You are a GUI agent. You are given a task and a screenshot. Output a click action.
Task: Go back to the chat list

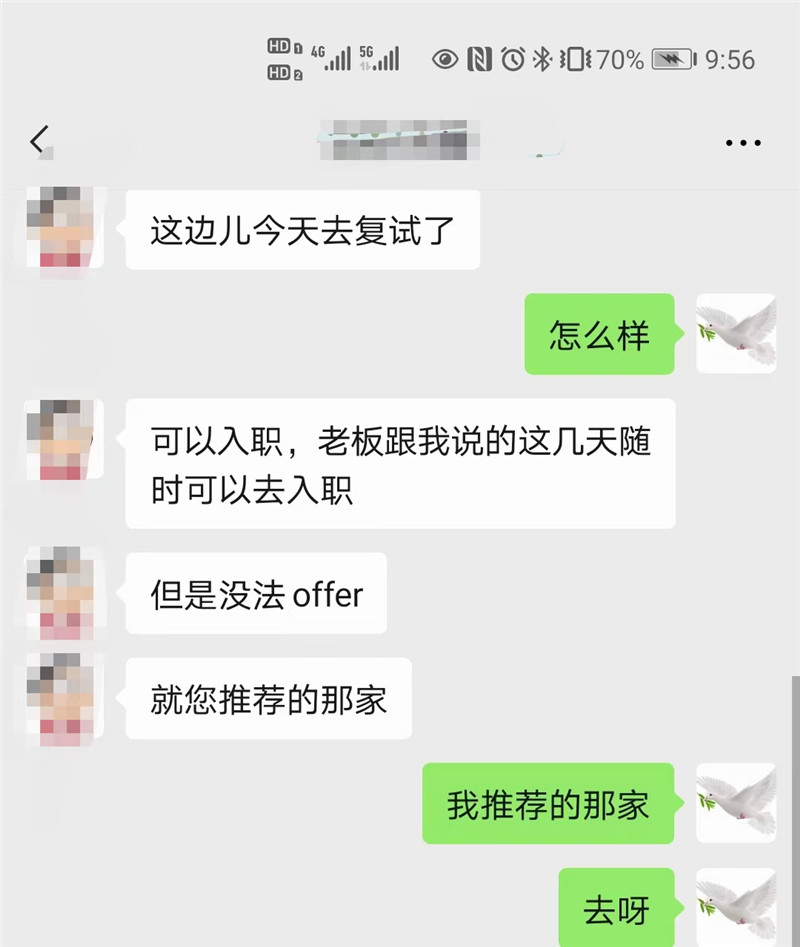pyautogui.click(x=39, y=141)
